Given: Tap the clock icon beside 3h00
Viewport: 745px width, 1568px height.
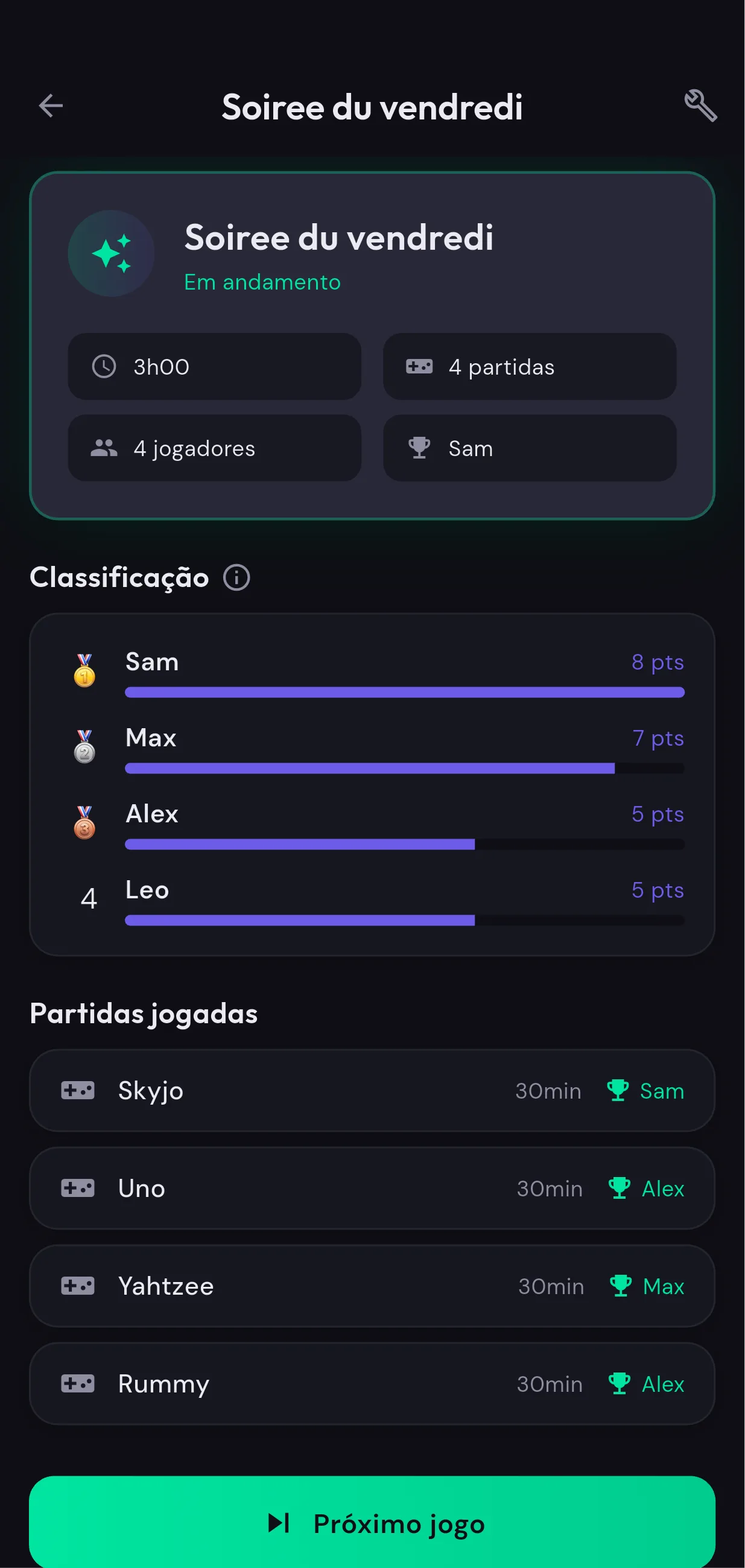Looking at the screenshot, I should [105, 366].
